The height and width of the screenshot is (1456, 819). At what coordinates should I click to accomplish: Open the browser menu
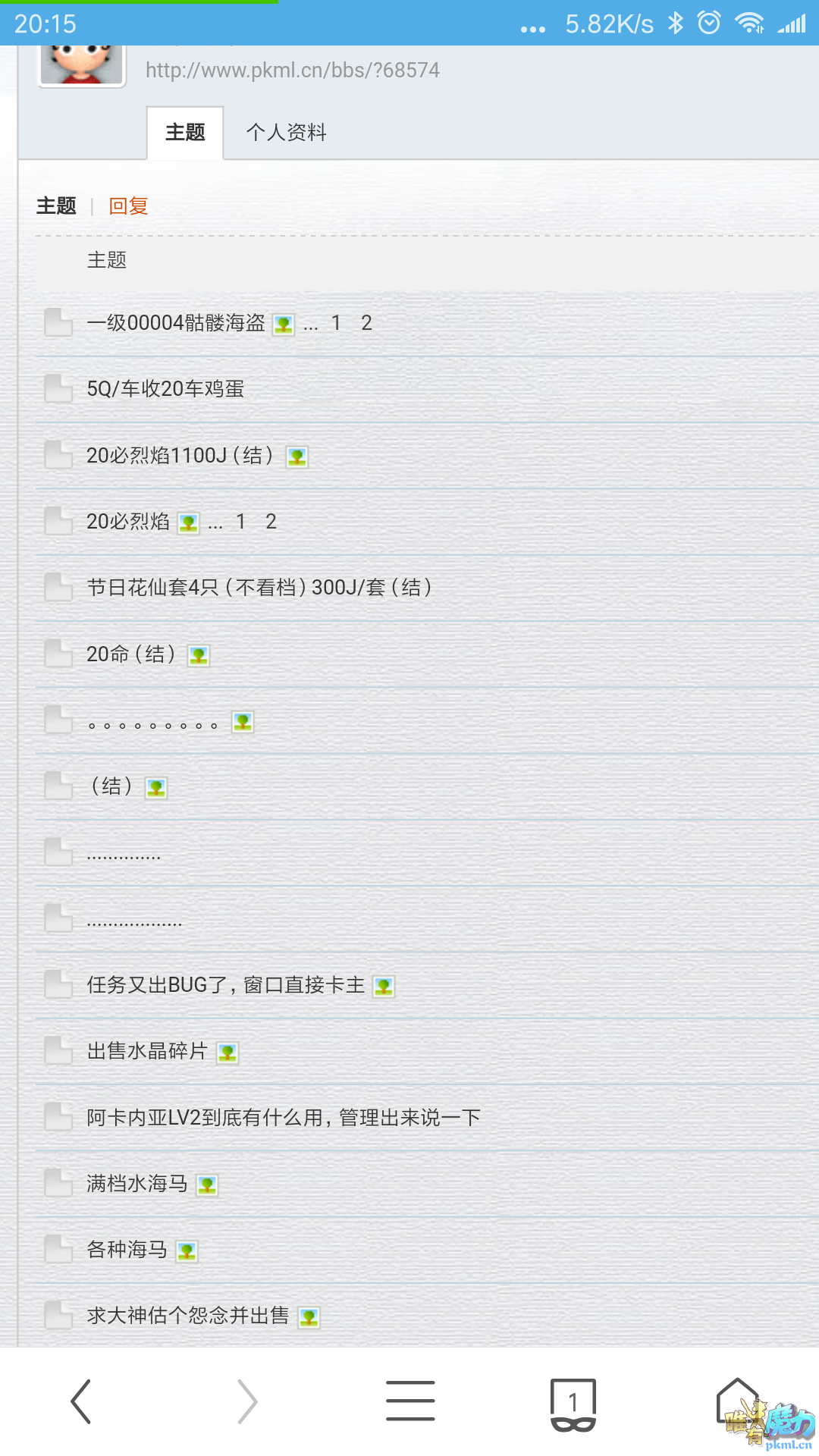coord(409,1401)
